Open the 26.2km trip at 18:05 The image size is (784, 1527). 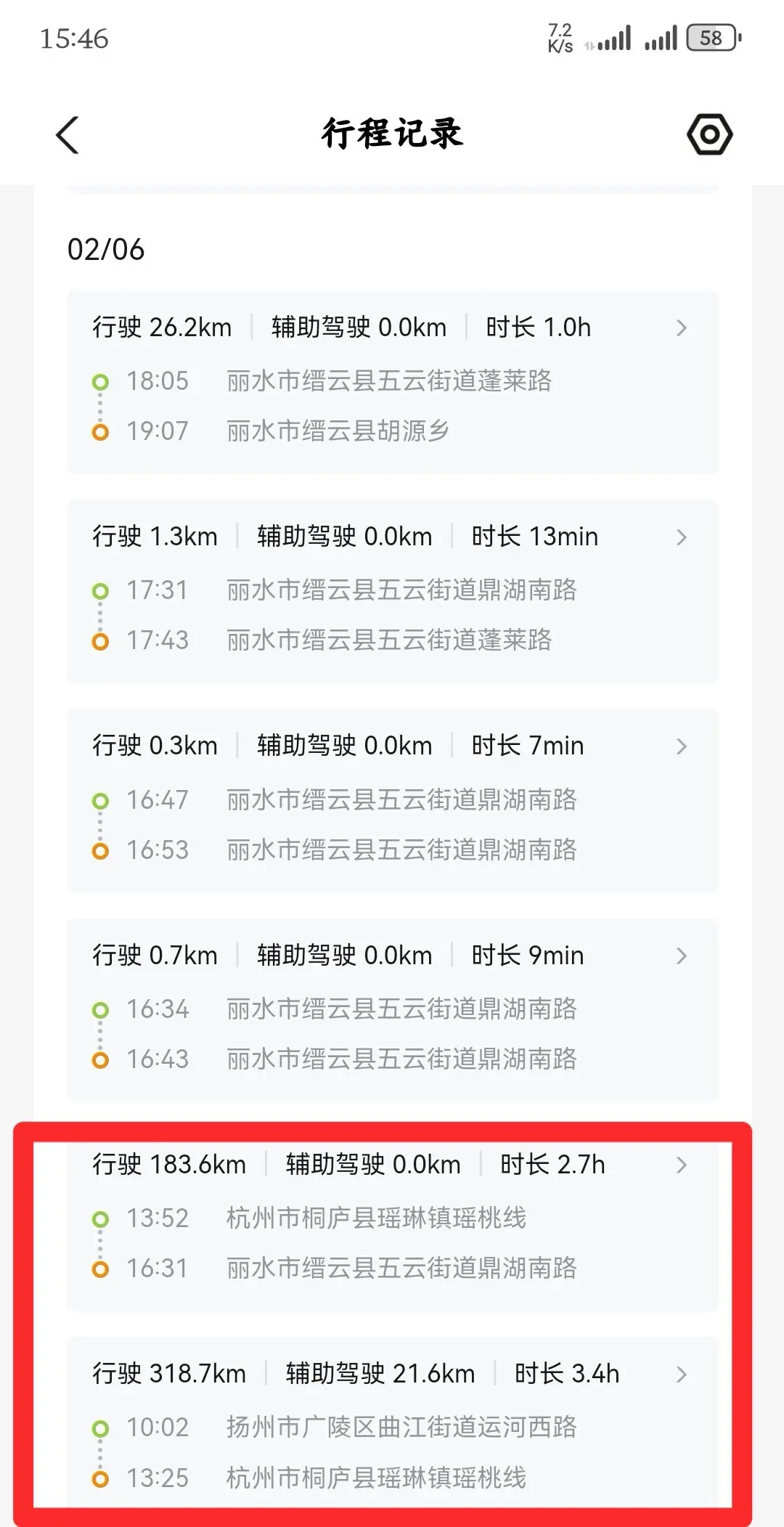click(x=392, y=382)
